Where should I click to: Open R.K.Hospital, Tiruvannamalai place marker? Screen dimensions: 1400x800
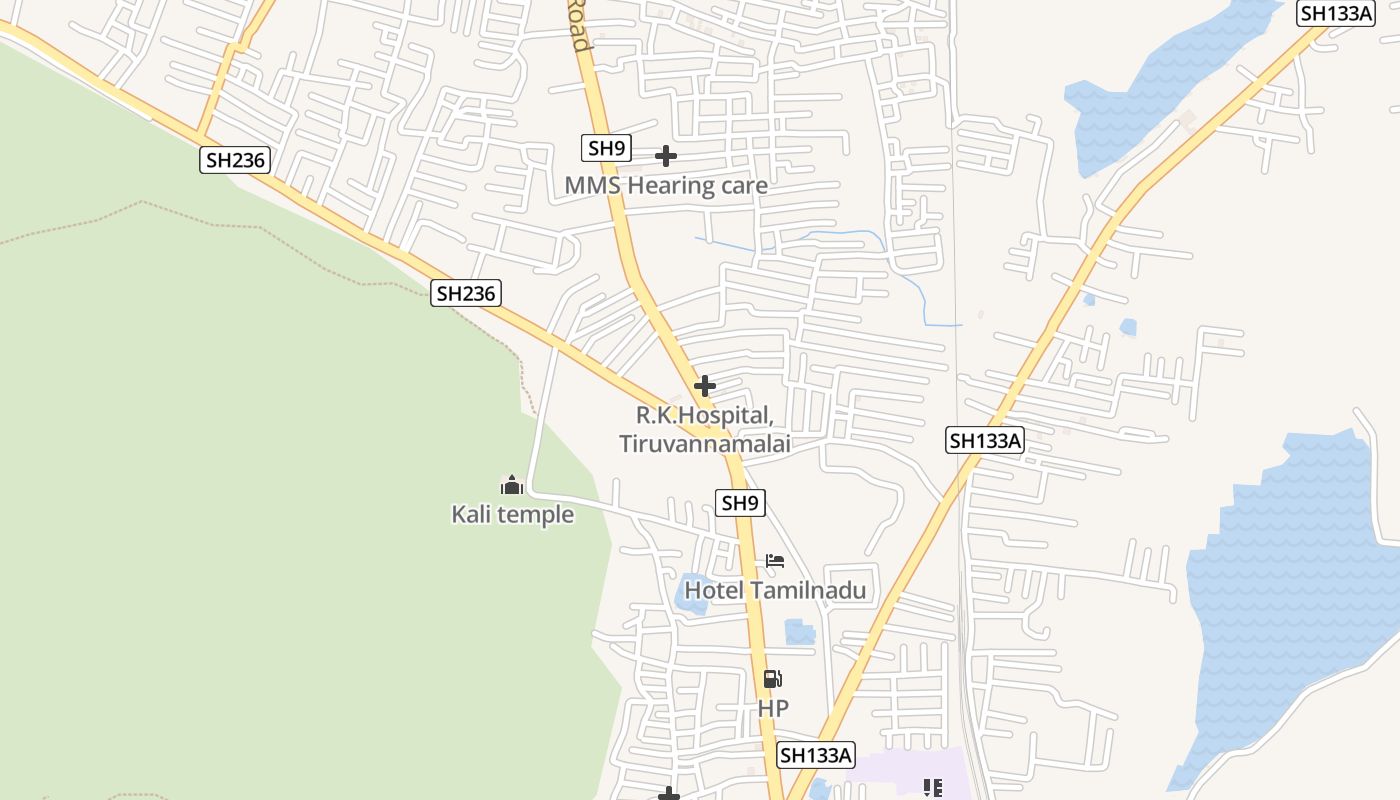click(705, 386)
